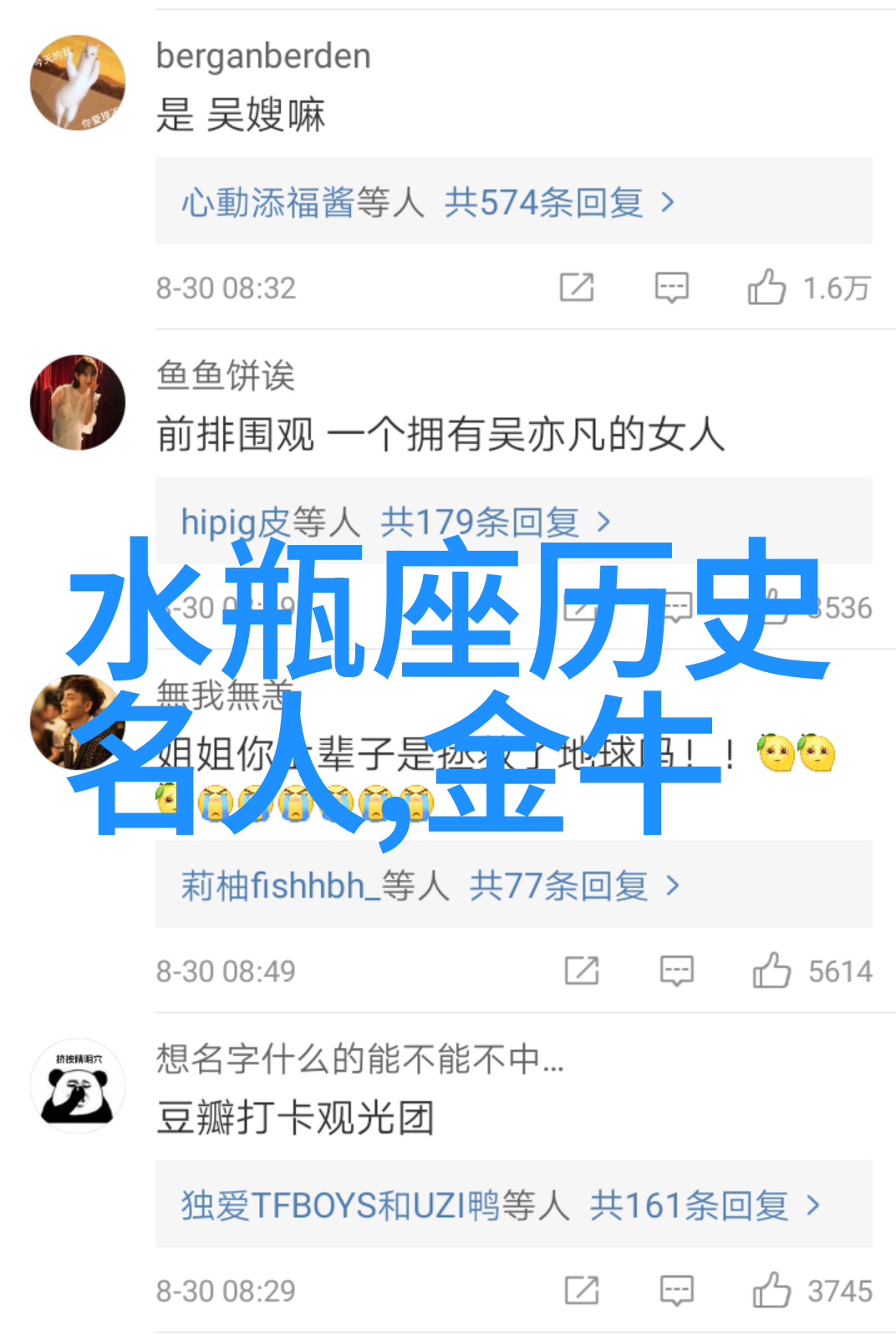Like the comment with 3745 likes

[x=771, y=1291]
